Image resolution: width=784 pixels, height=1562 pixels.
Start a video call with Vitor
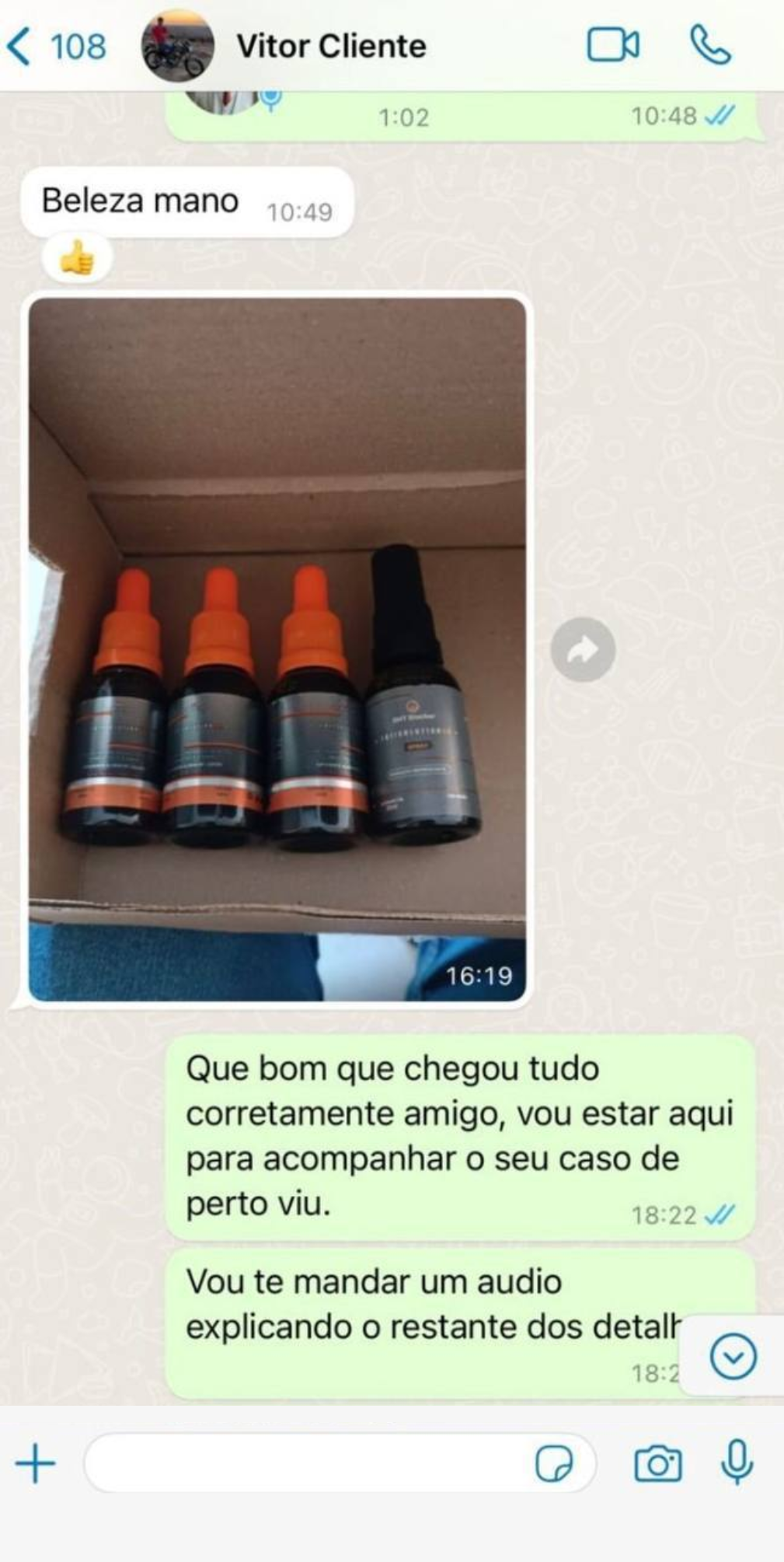point(612,45)
